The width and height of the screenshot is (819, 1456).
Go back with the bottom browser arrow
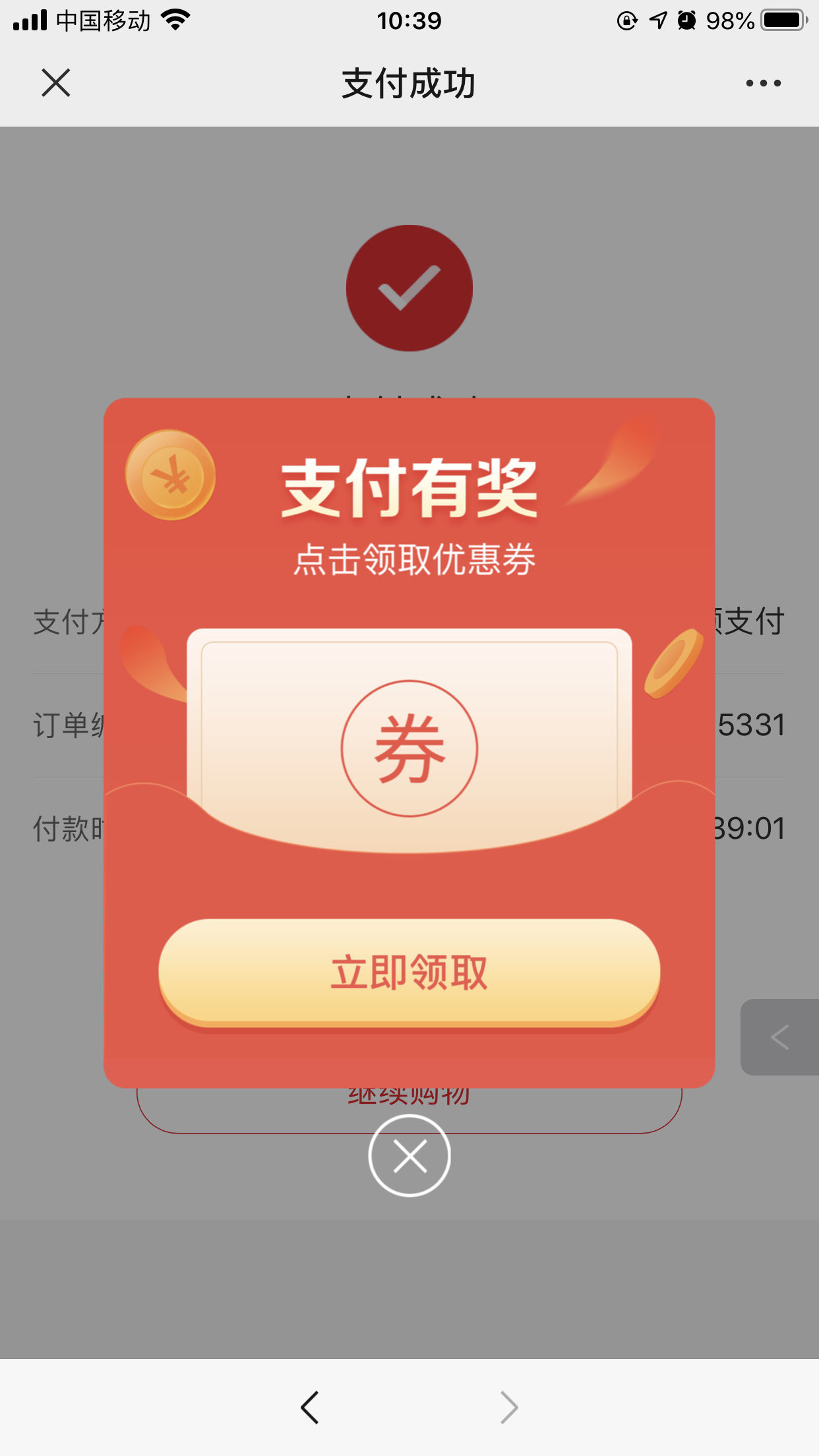point(310,1408)
